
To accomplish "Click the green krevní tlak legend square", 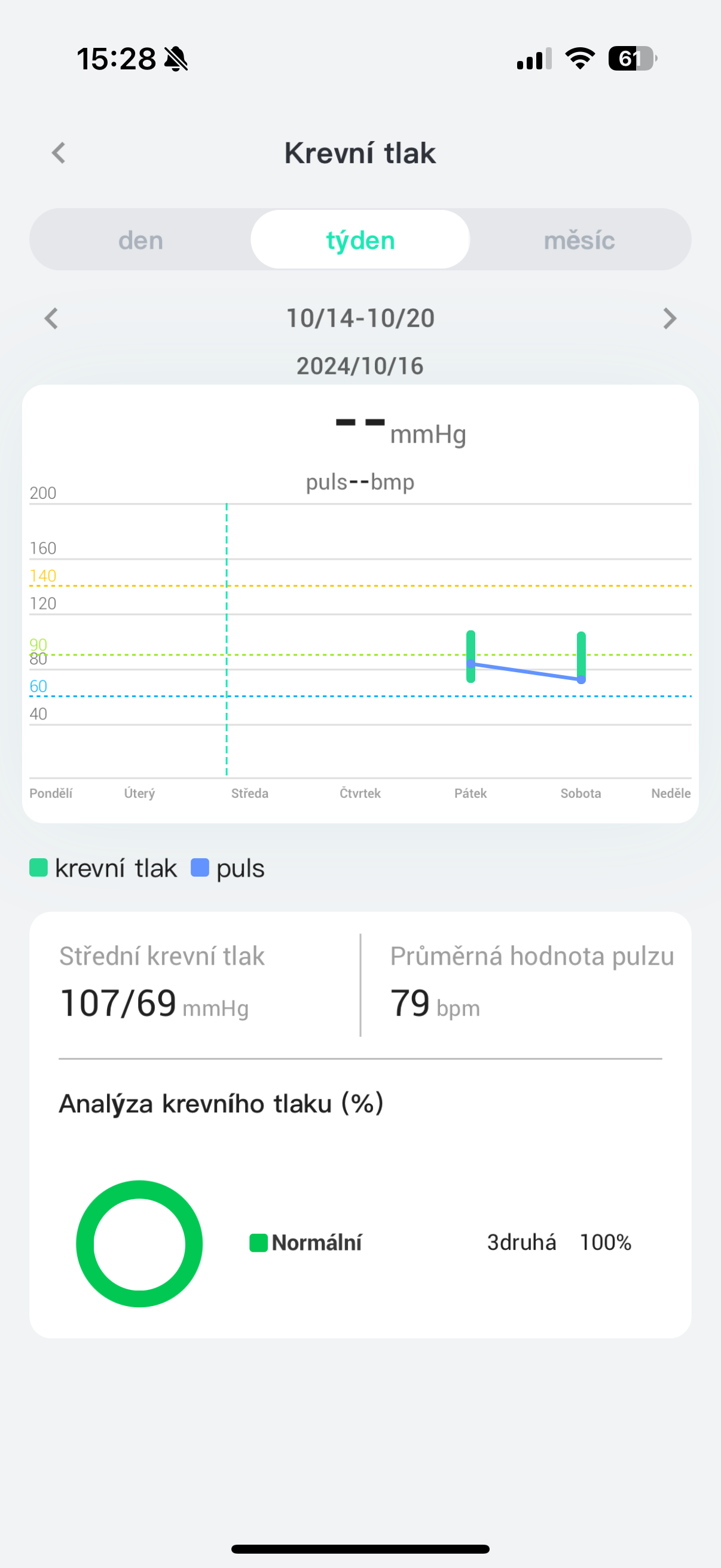I will point(39,867).
